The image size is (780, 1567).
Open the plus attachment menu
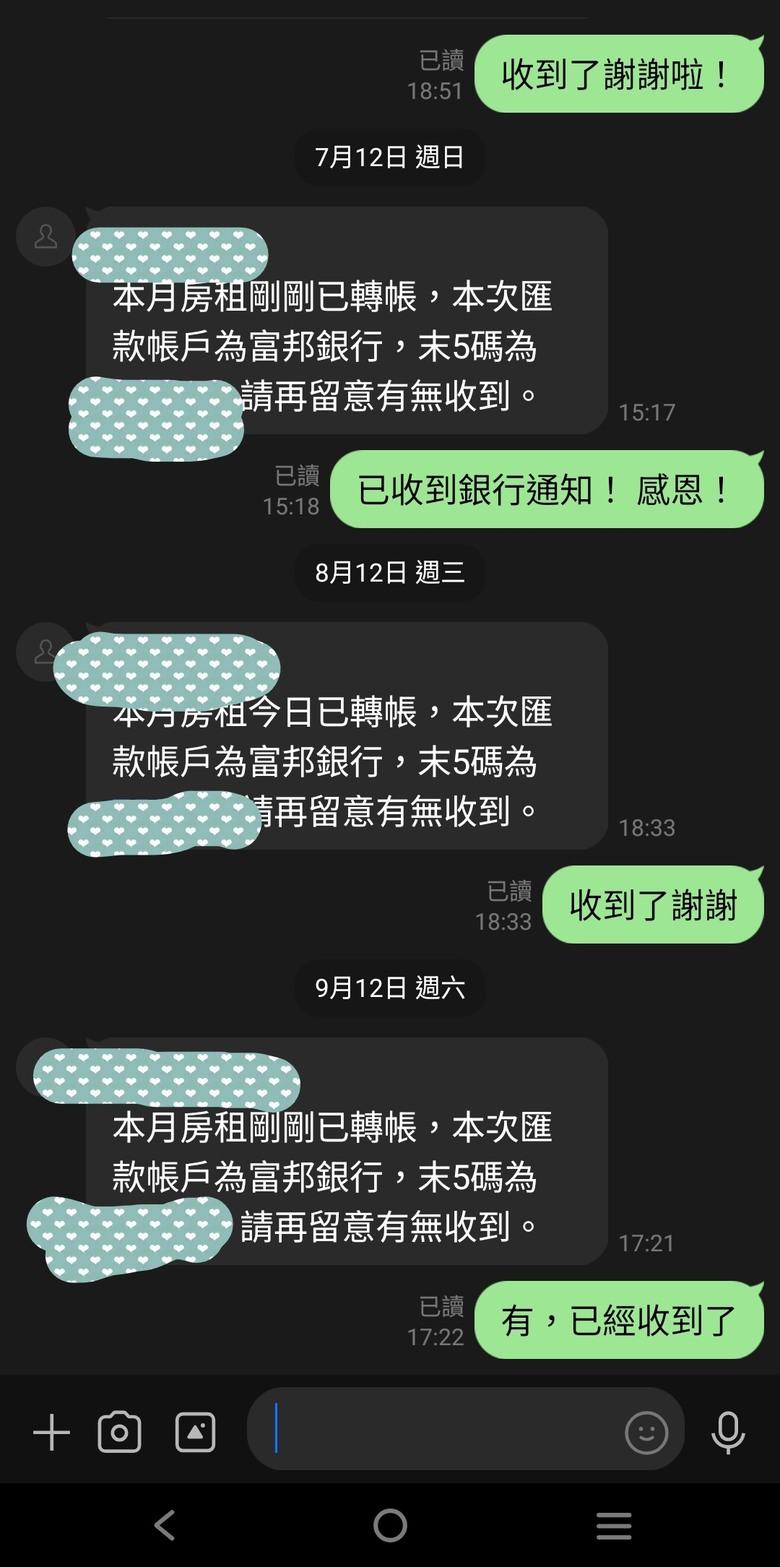[51, 1433]
